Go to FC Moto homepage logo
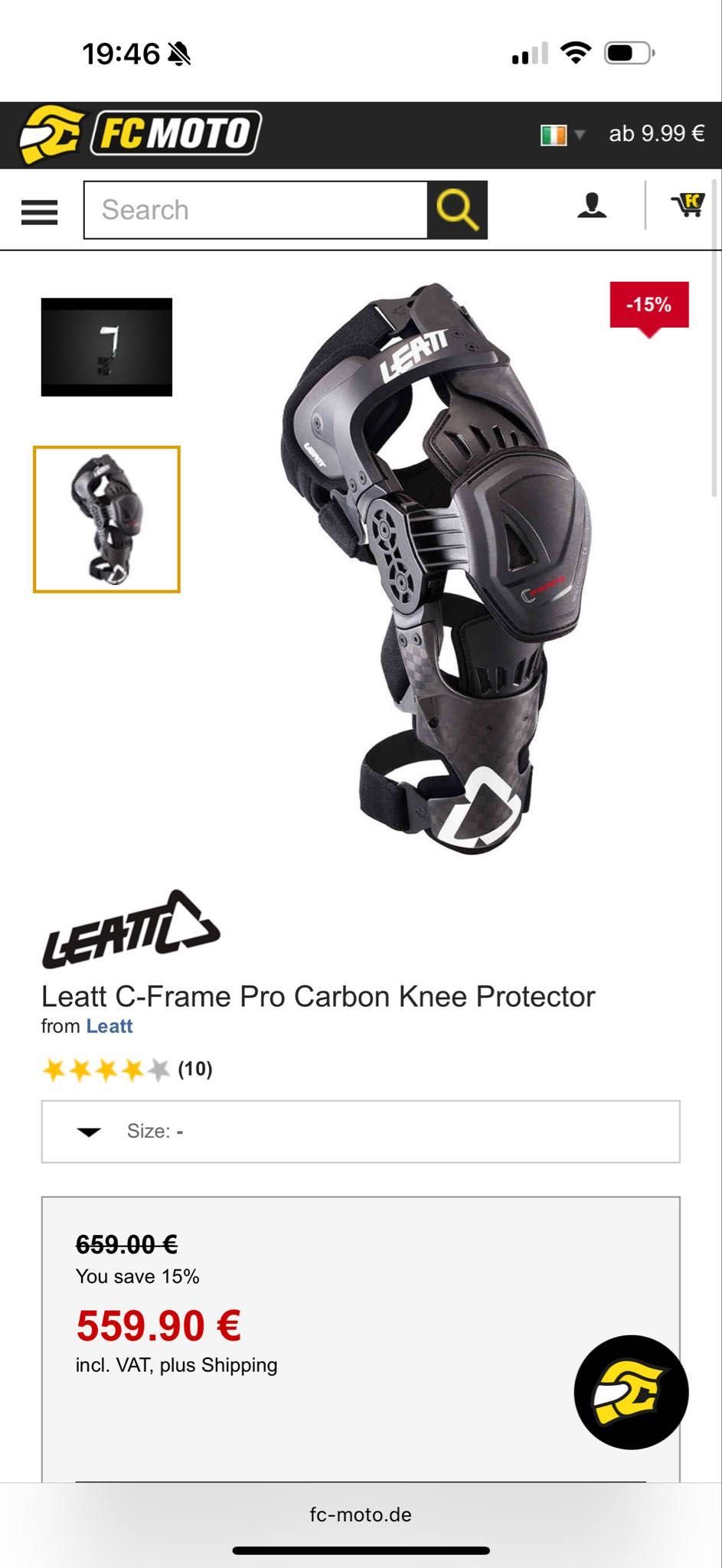Screen dimensions: 722x1568 coord(140,134)
